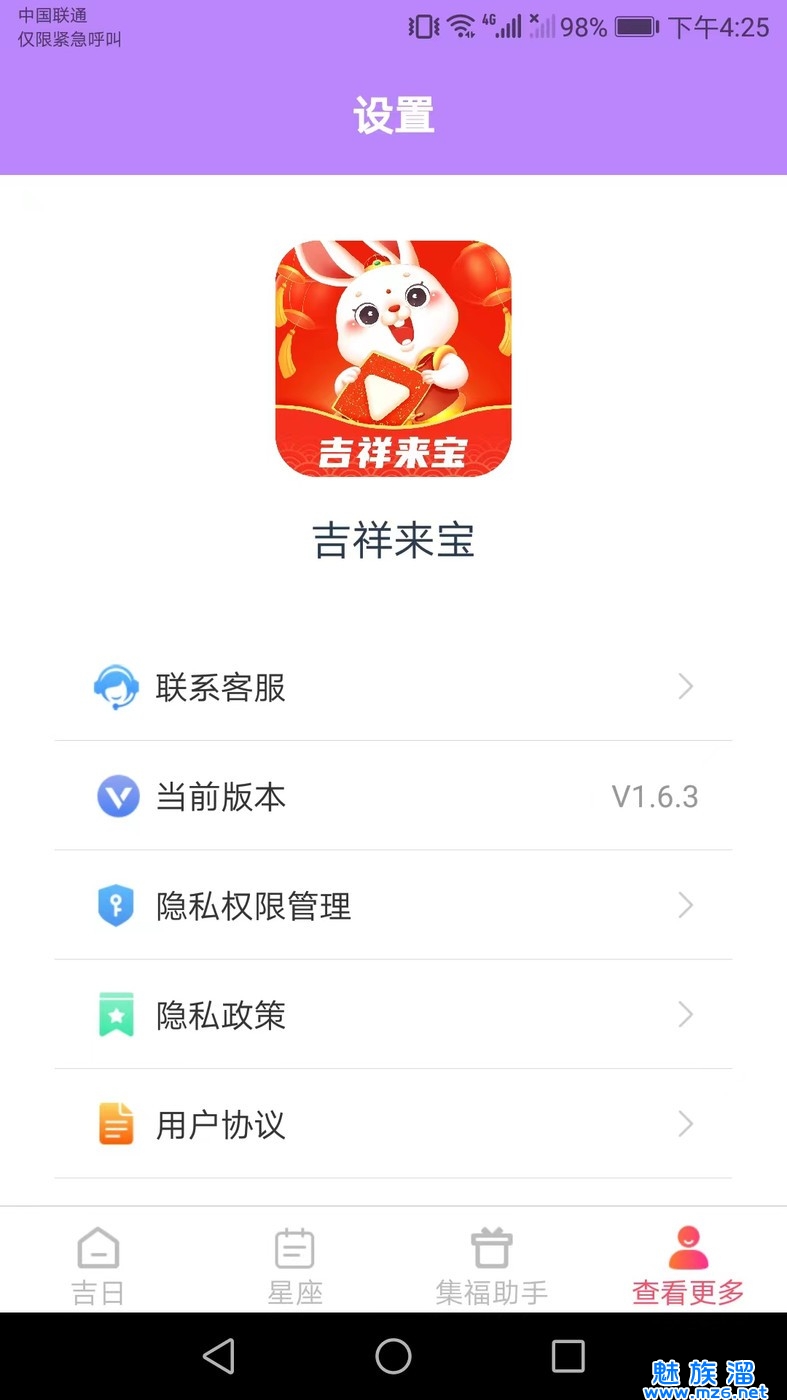Switch to the 吉日 tab
This screenshot has height=1400, width=787.
(x=98, y=1265)
